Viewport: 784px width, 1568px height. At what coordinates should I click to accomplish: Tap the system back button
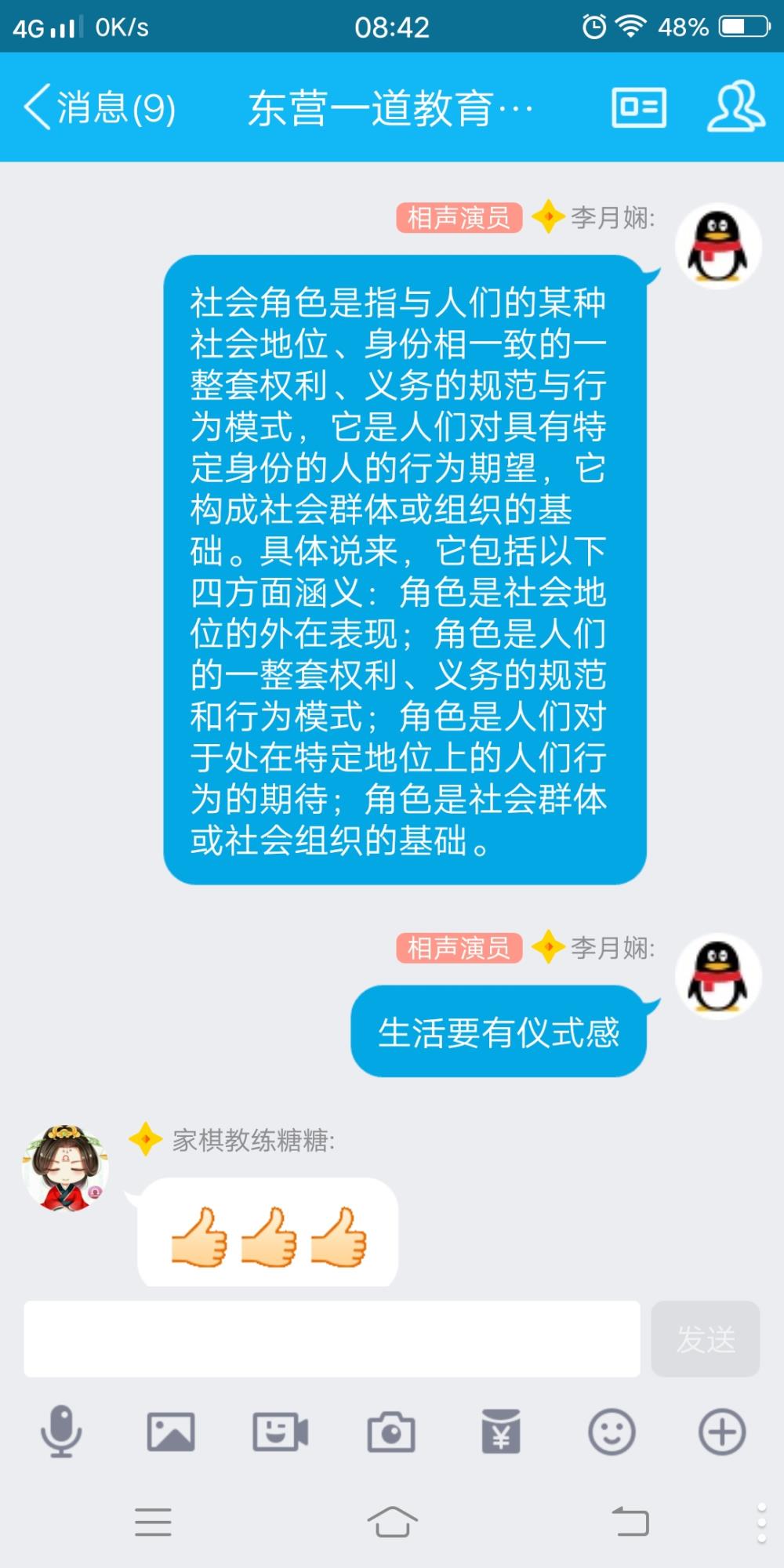630,1522
